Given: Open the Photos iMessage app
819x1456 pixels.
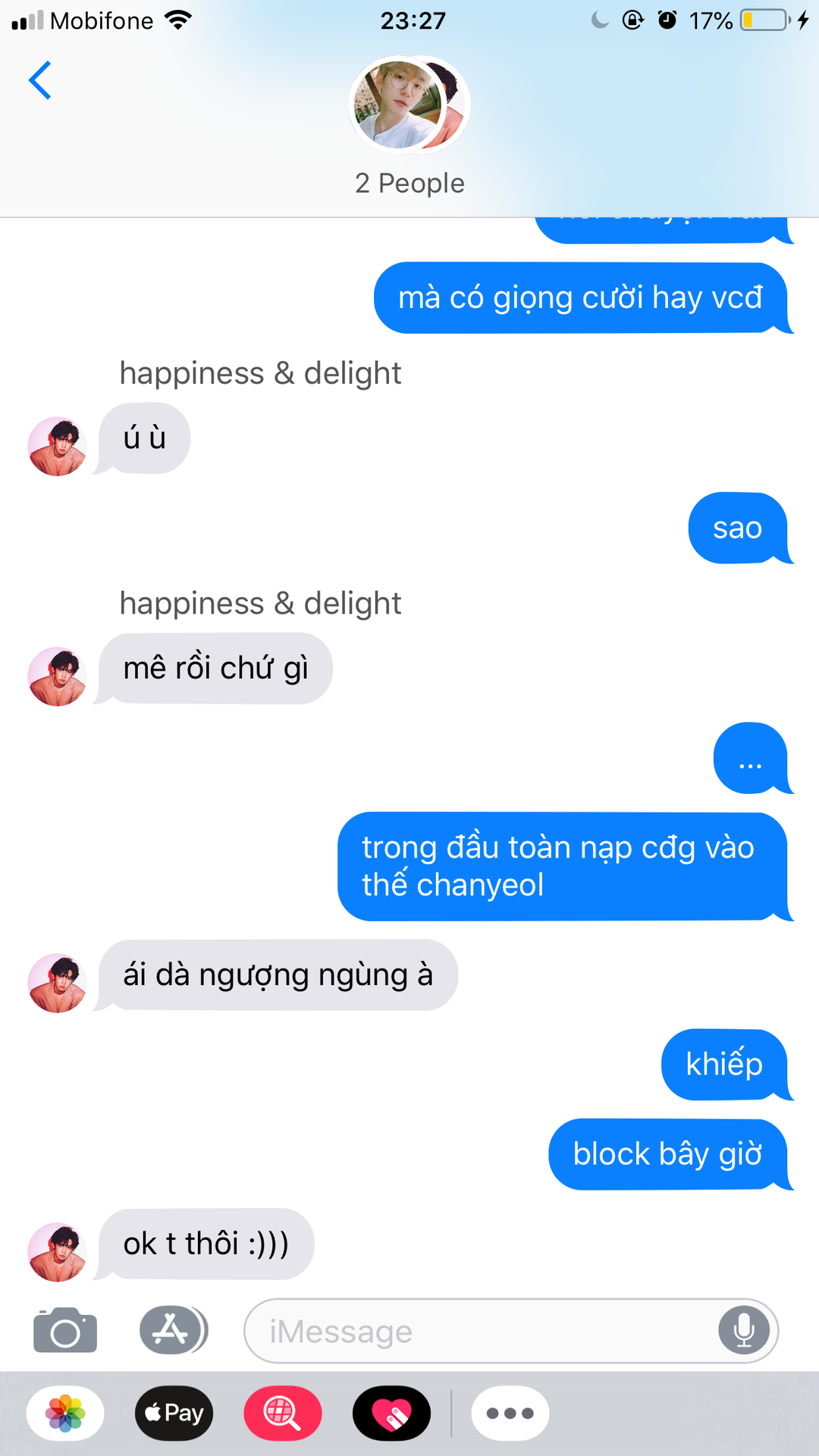Looking at the screenshot, I should [65, 1414].
